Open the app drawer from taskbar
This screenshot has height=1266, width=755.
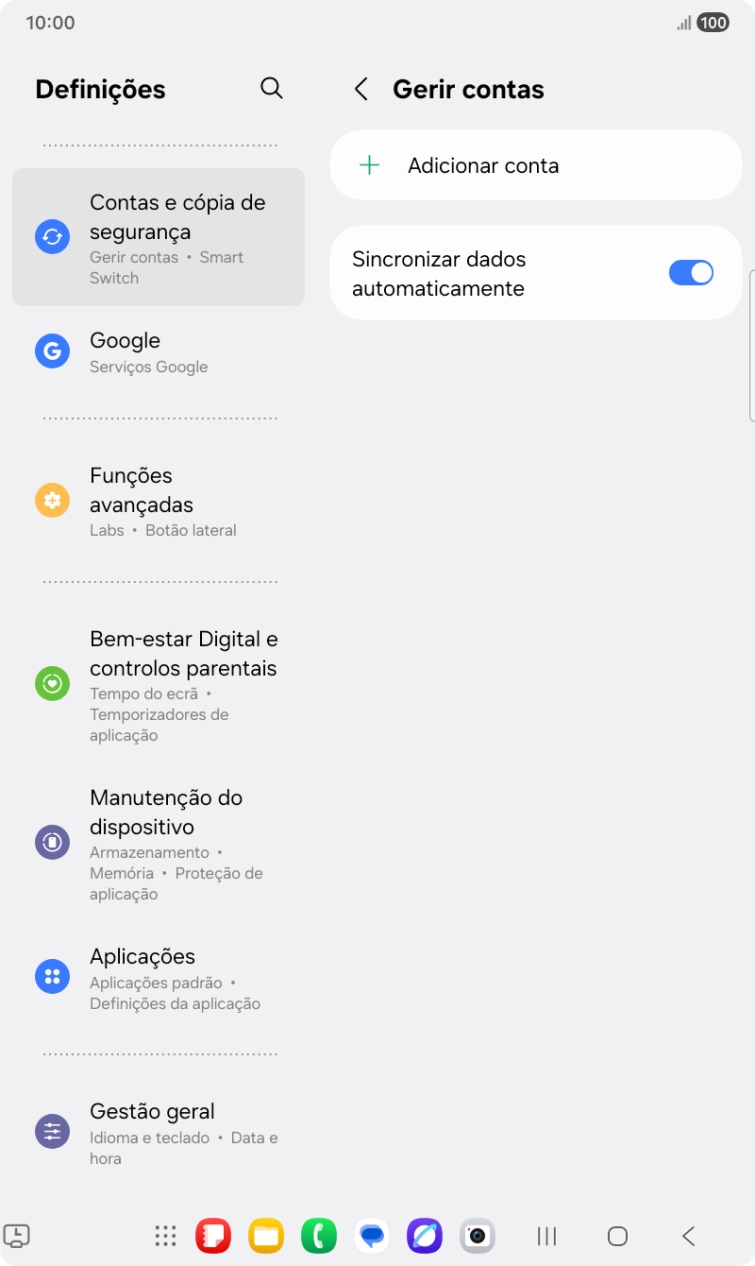pyautogui.click(x=165, y=1236)
